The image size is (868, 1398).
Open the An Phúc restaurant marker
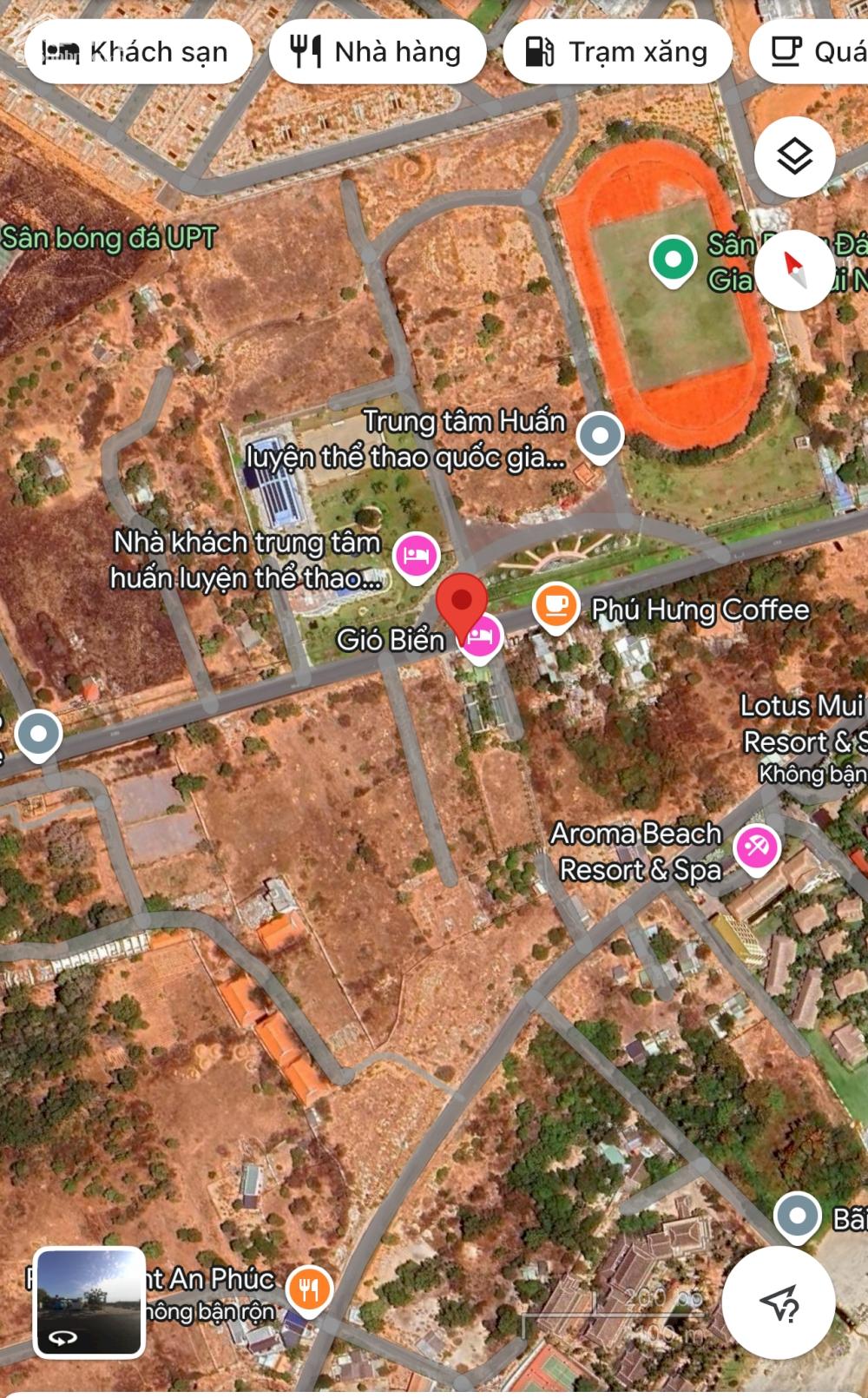pyautogui.click(x=309, y=1289)
